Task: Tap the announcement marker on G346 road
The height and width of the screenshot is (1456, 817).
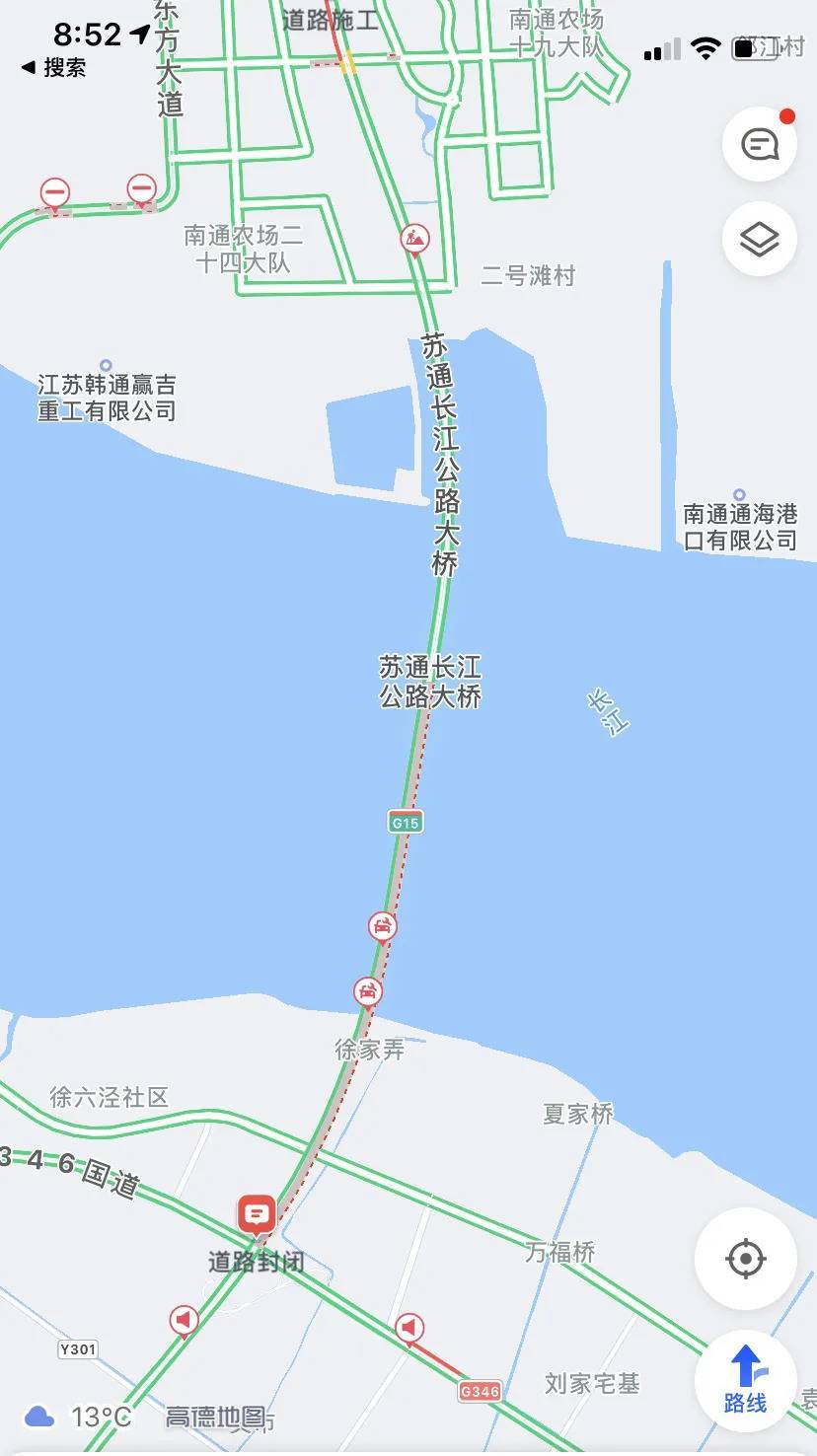Action: pos(410,1330)
